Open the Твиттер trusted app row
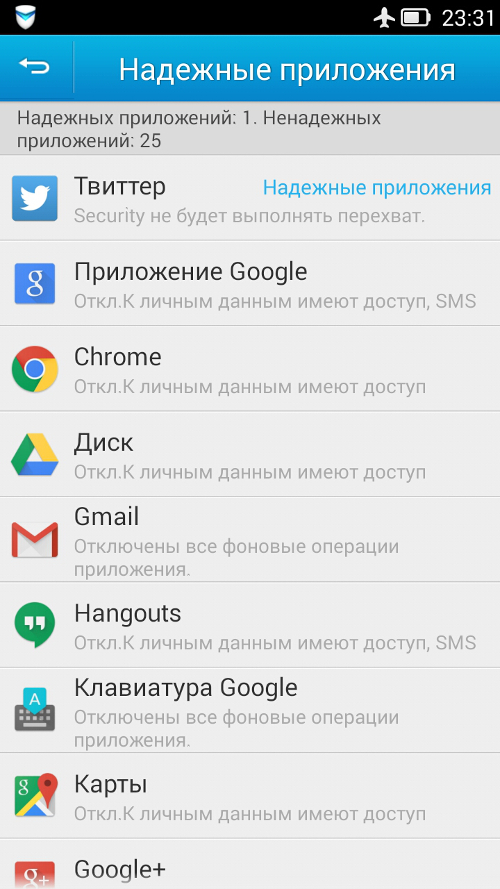This screenshot has height=889, width=500. tap(250, 198)
